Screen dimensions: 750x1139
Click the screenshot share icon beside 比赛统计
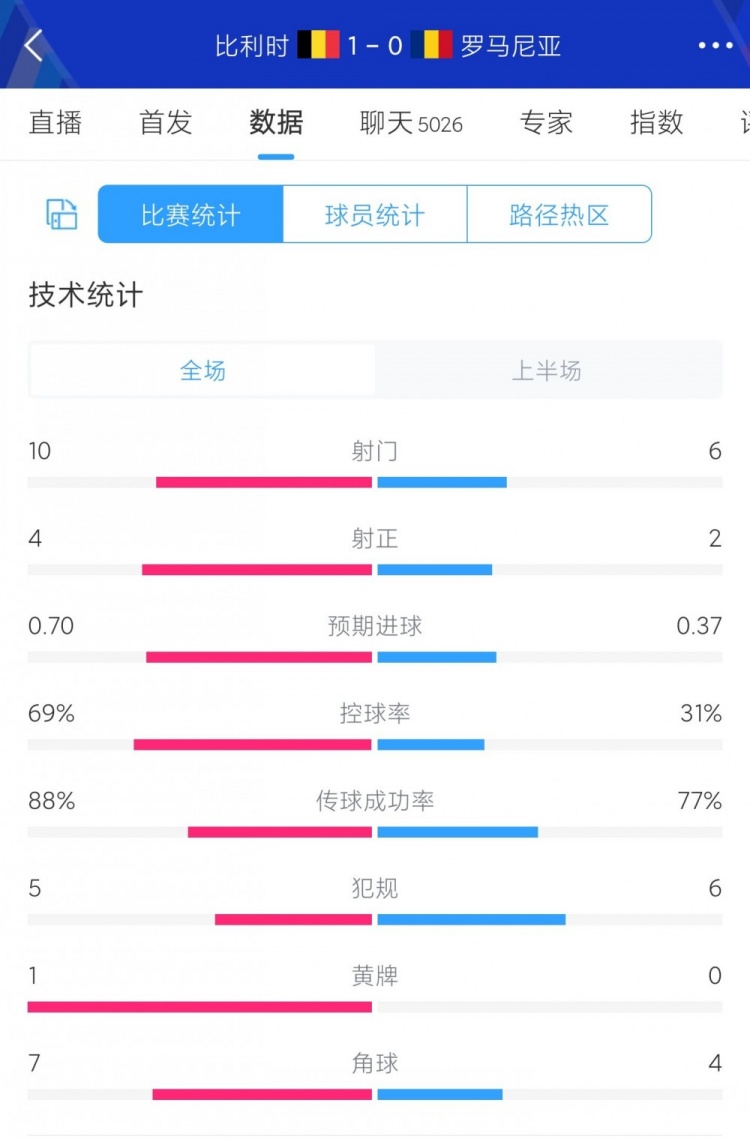tap(59, 213)
